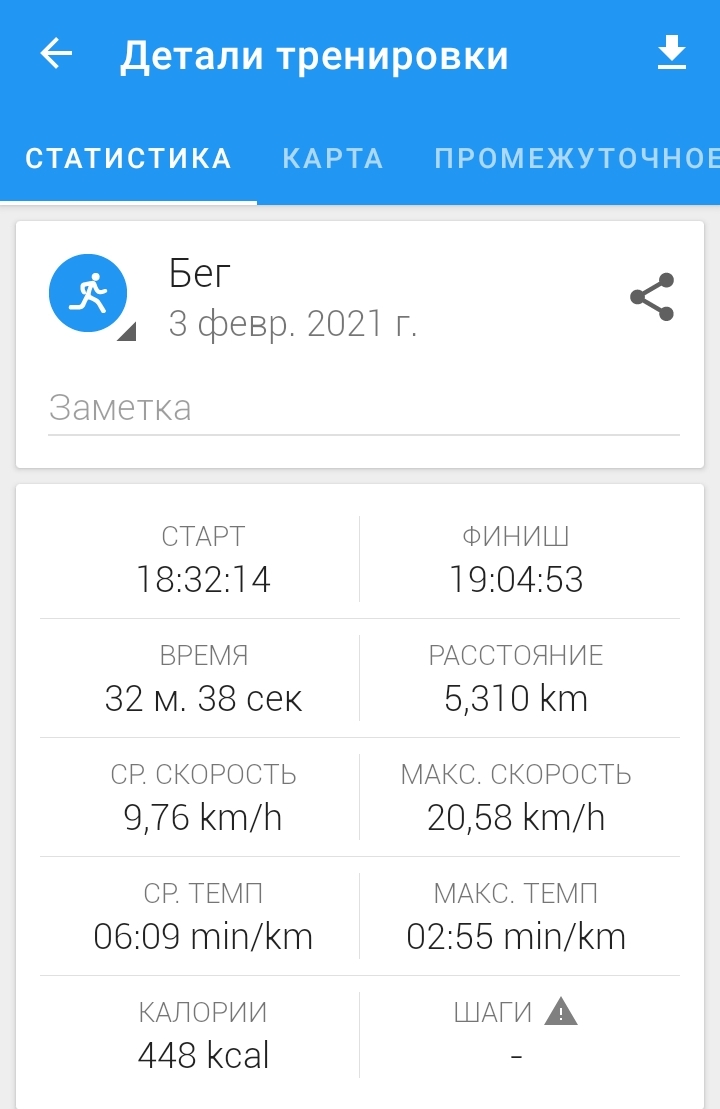Select the Статистика tab
Viewport: 720px width, 1109px height.
click(128, 159)
